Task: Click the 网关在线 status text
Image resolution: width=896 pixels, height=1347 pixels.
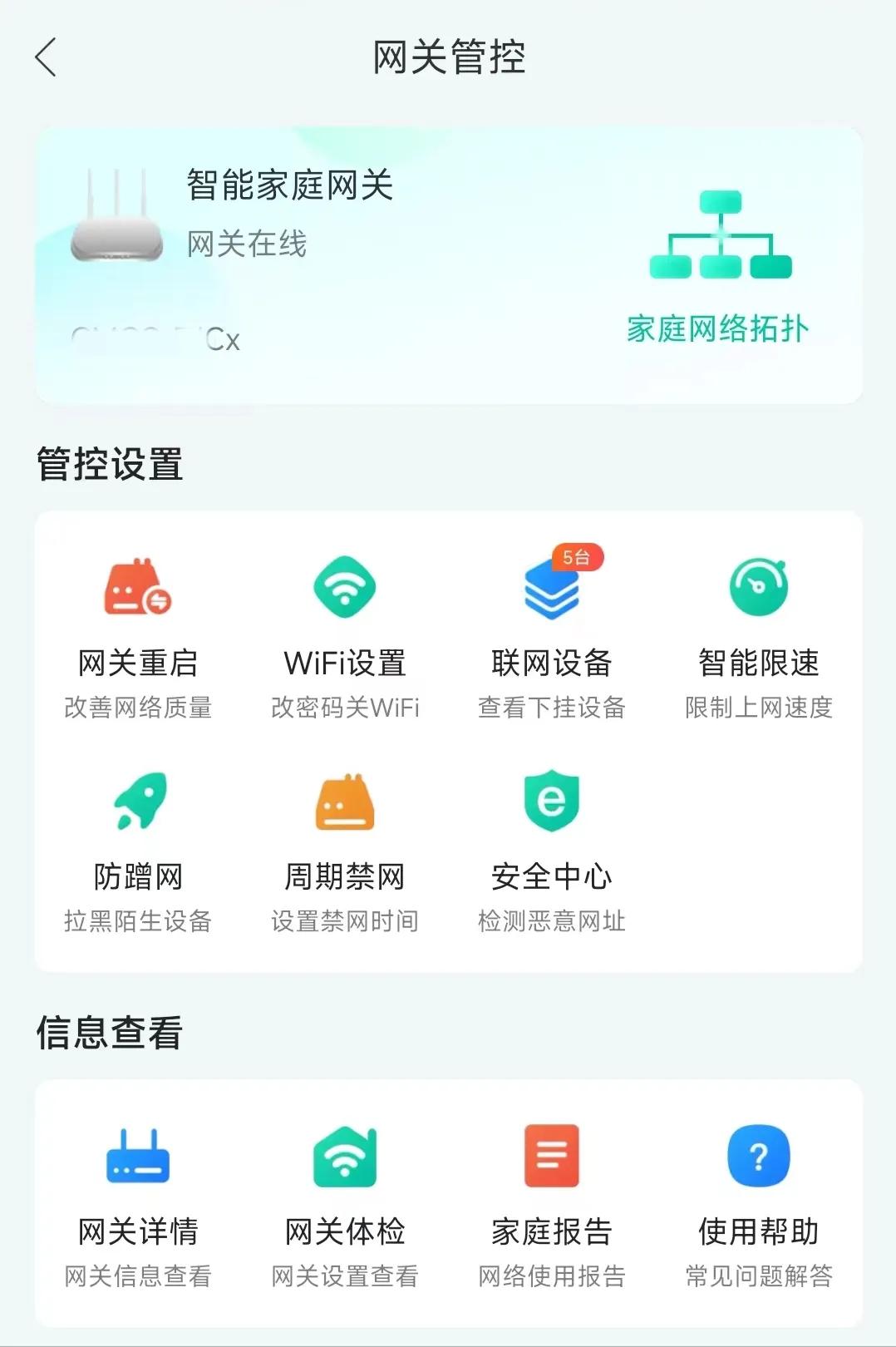Action: tap(246, 246)
